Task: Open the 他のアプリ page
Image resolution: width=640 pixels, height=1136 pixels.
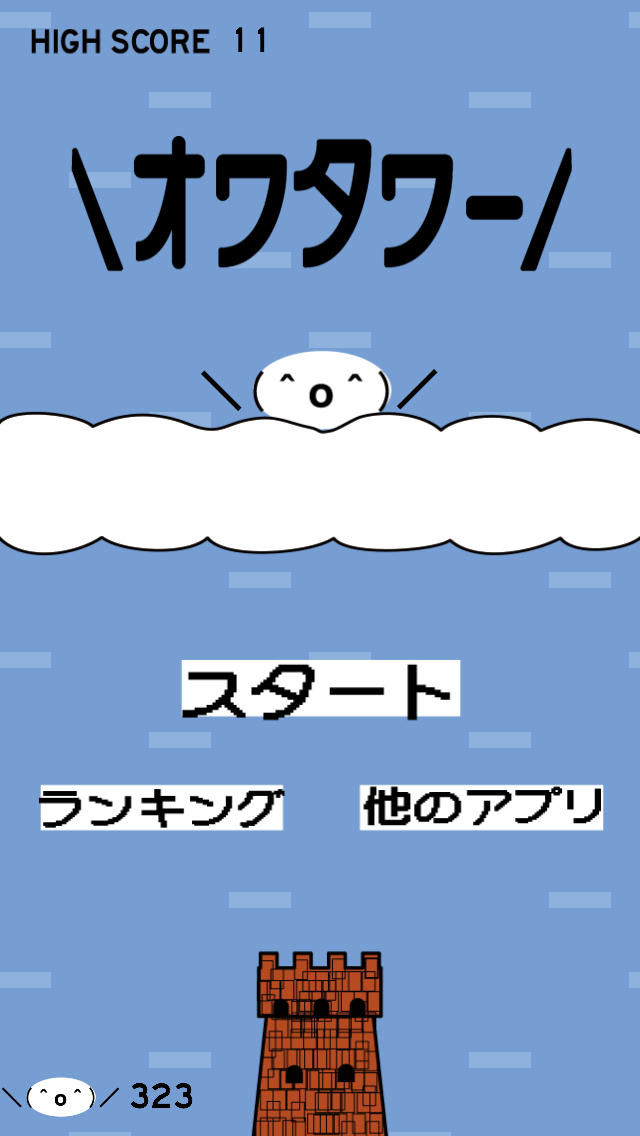Action: tap(481, 808)
